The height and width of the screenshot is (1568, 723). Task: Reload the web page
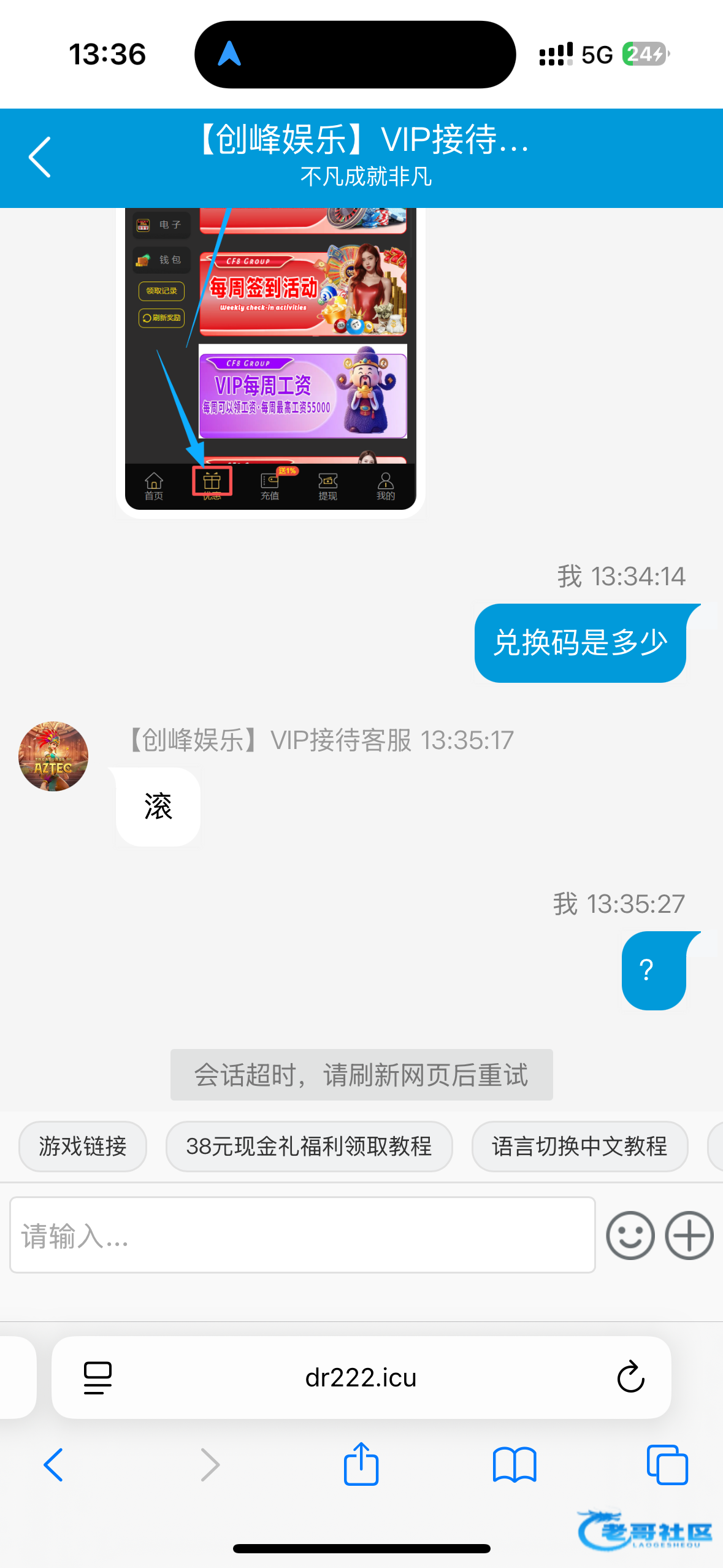click(x=630, y=1378)
